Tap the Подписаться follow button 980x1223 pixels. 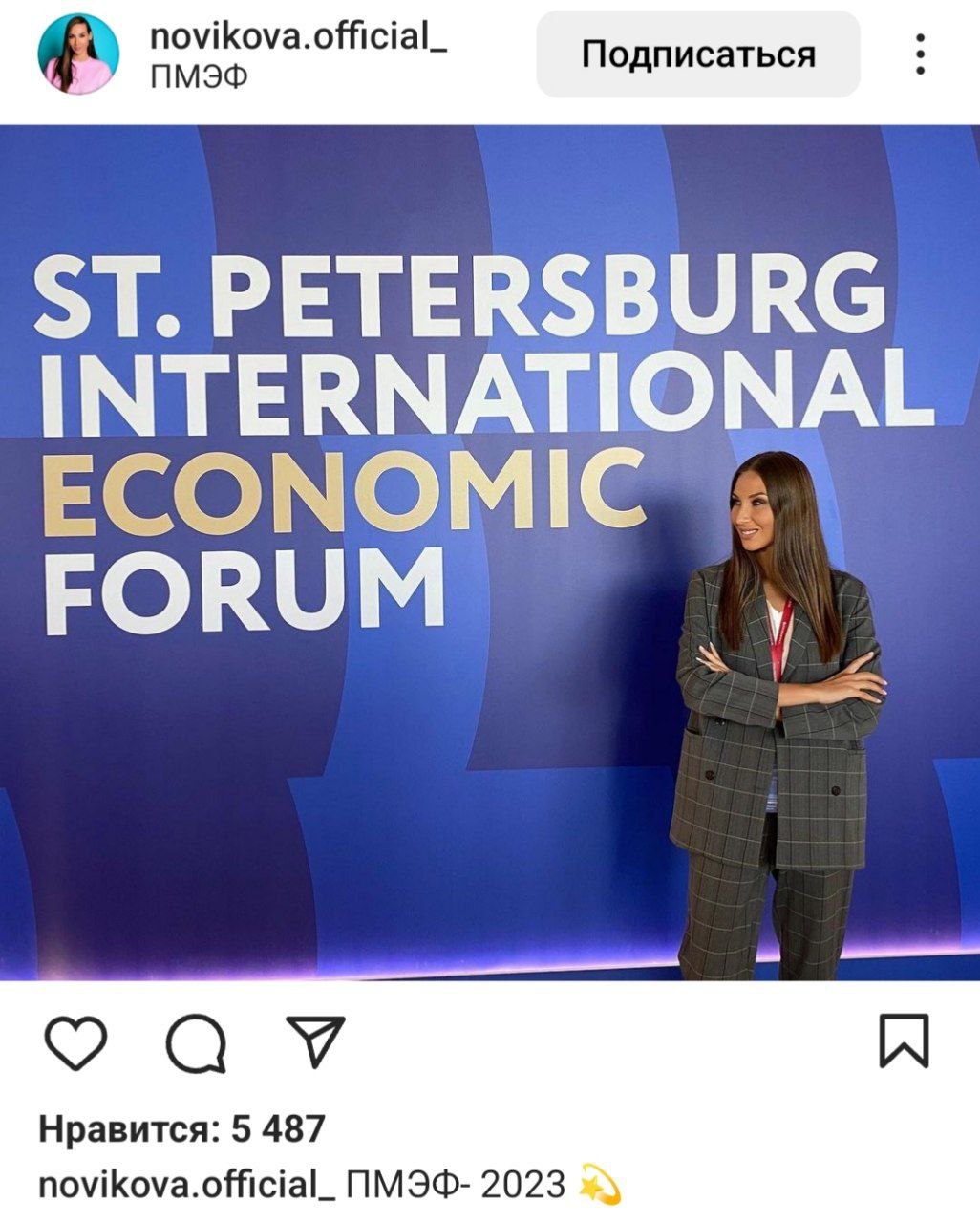tap(698, 54)
